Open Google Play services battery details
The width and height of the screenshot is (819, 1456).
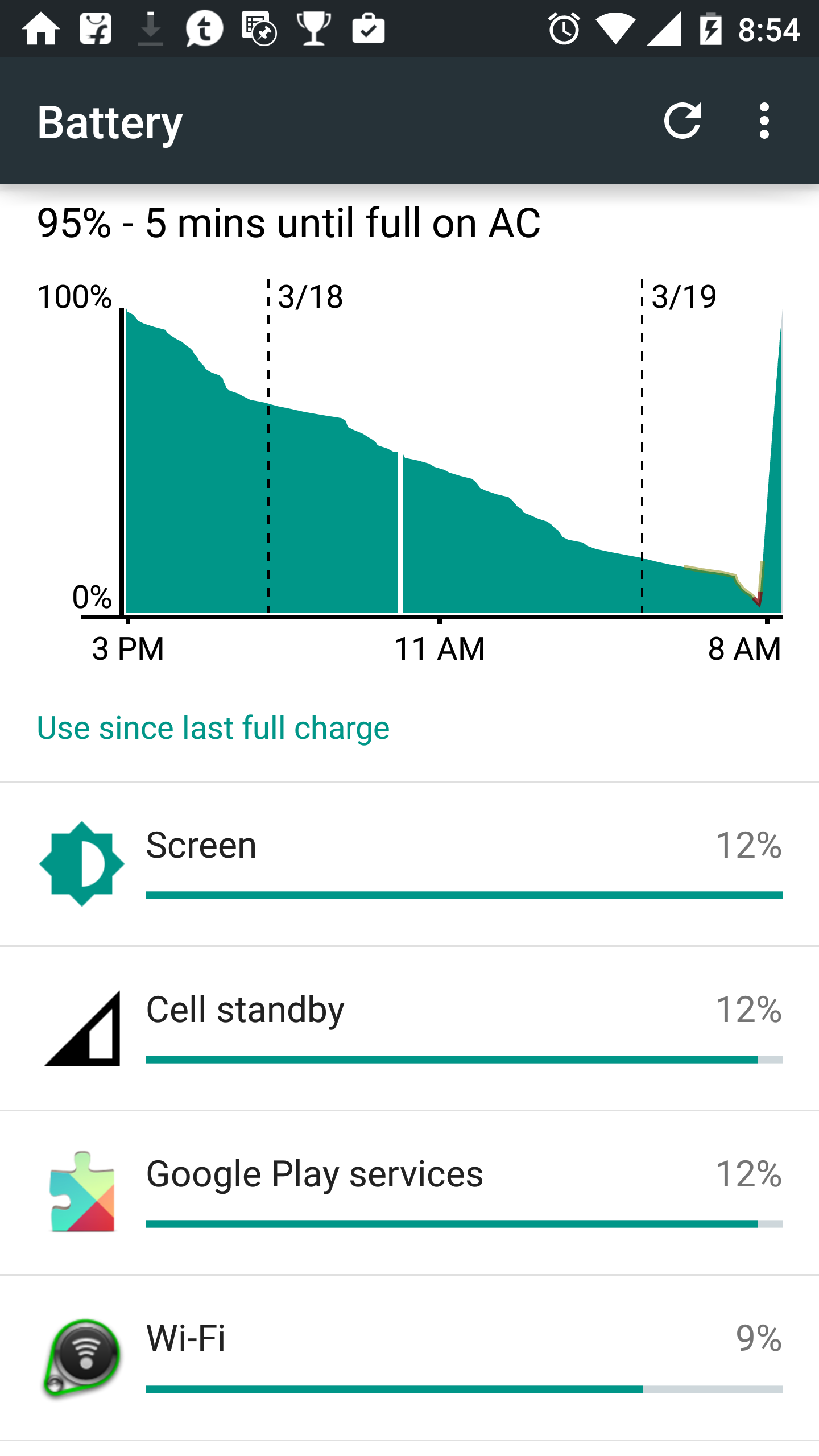409,1193
